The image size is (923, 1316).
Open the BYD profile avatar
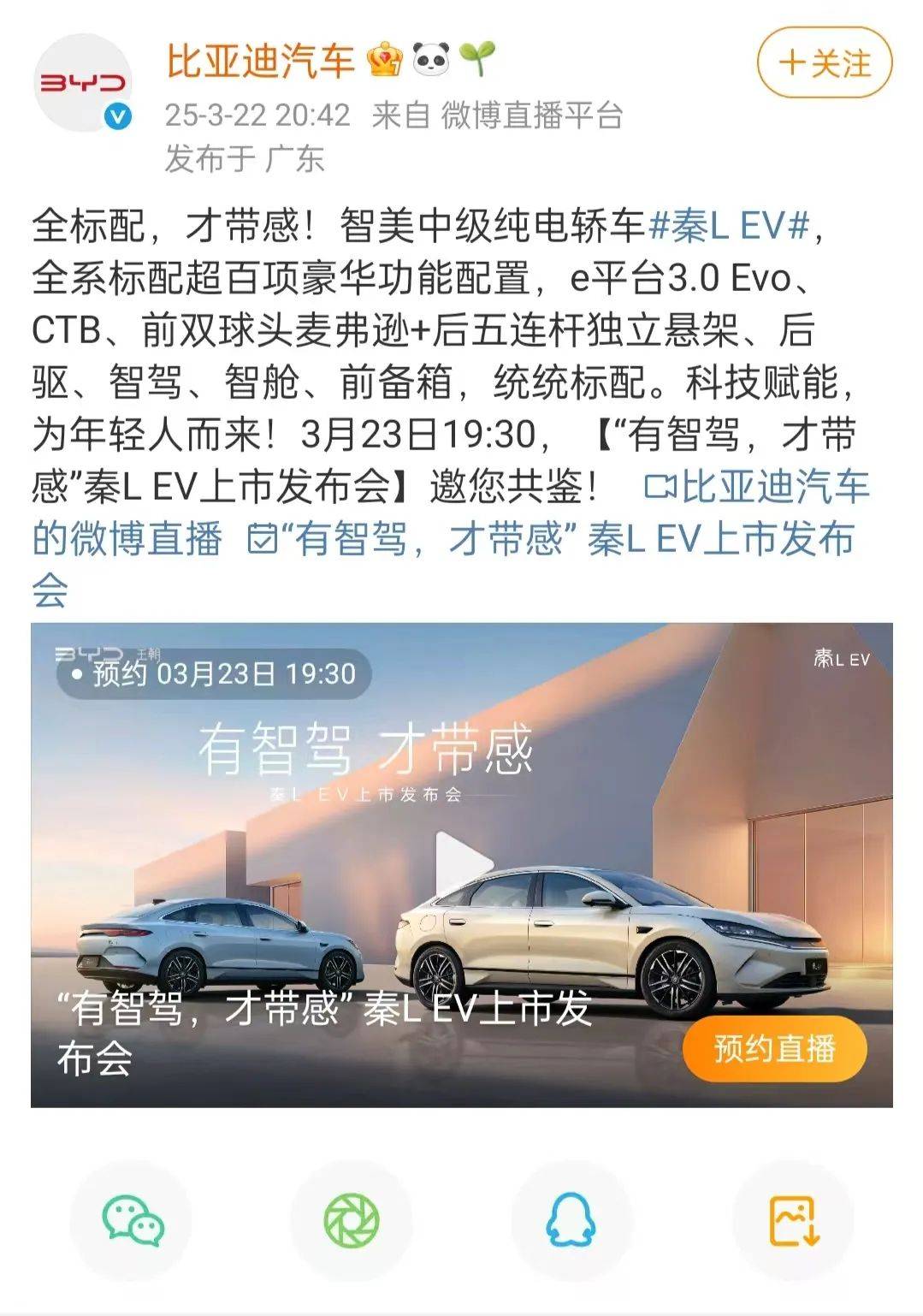point(83,83)
